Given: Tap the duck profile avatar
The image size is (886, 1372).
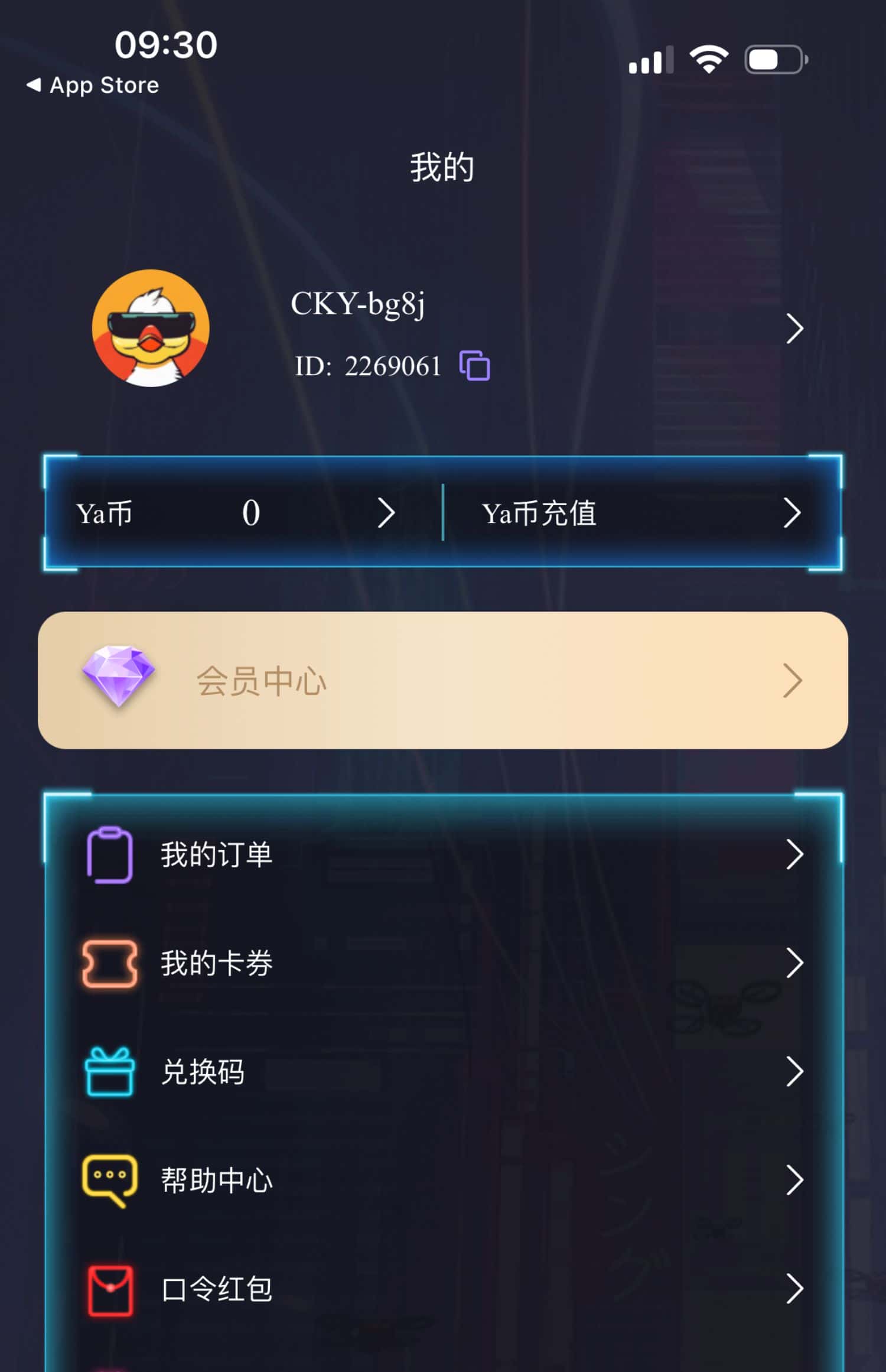Looking at the screenshot, I should [151, 329].
